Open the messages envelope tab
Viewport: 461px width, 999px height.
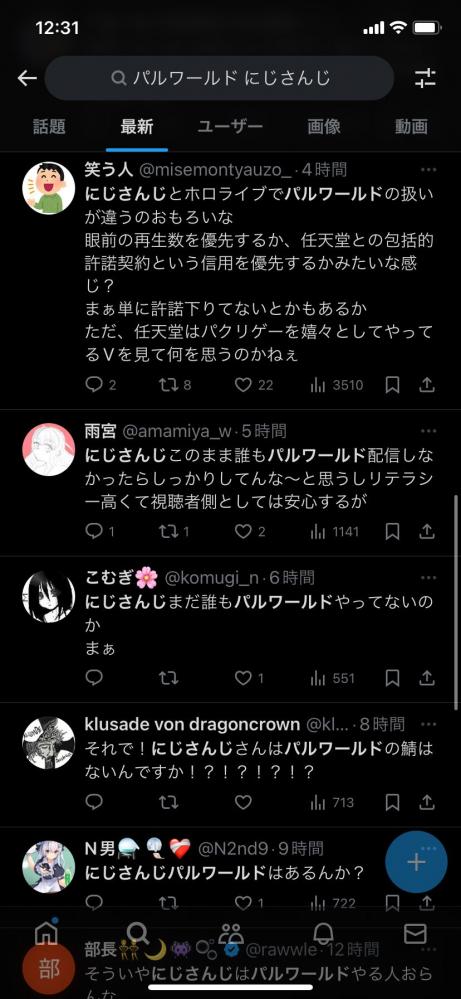(415, 934)
